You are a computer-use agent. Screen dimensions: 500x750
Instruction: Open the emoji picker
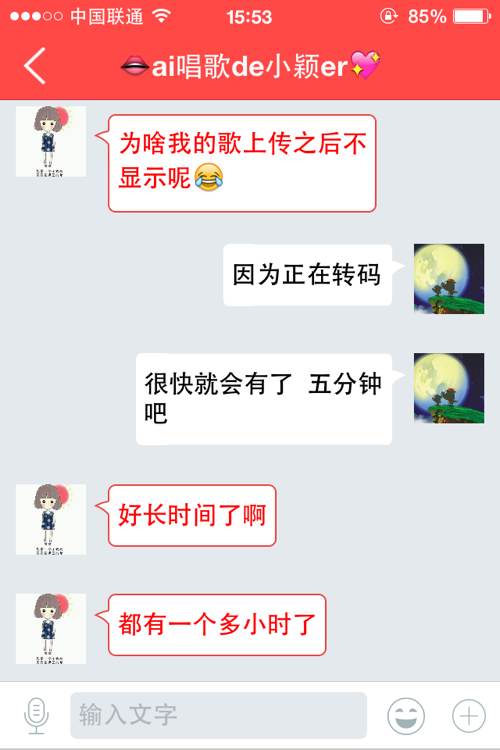(x=406, y=716)
